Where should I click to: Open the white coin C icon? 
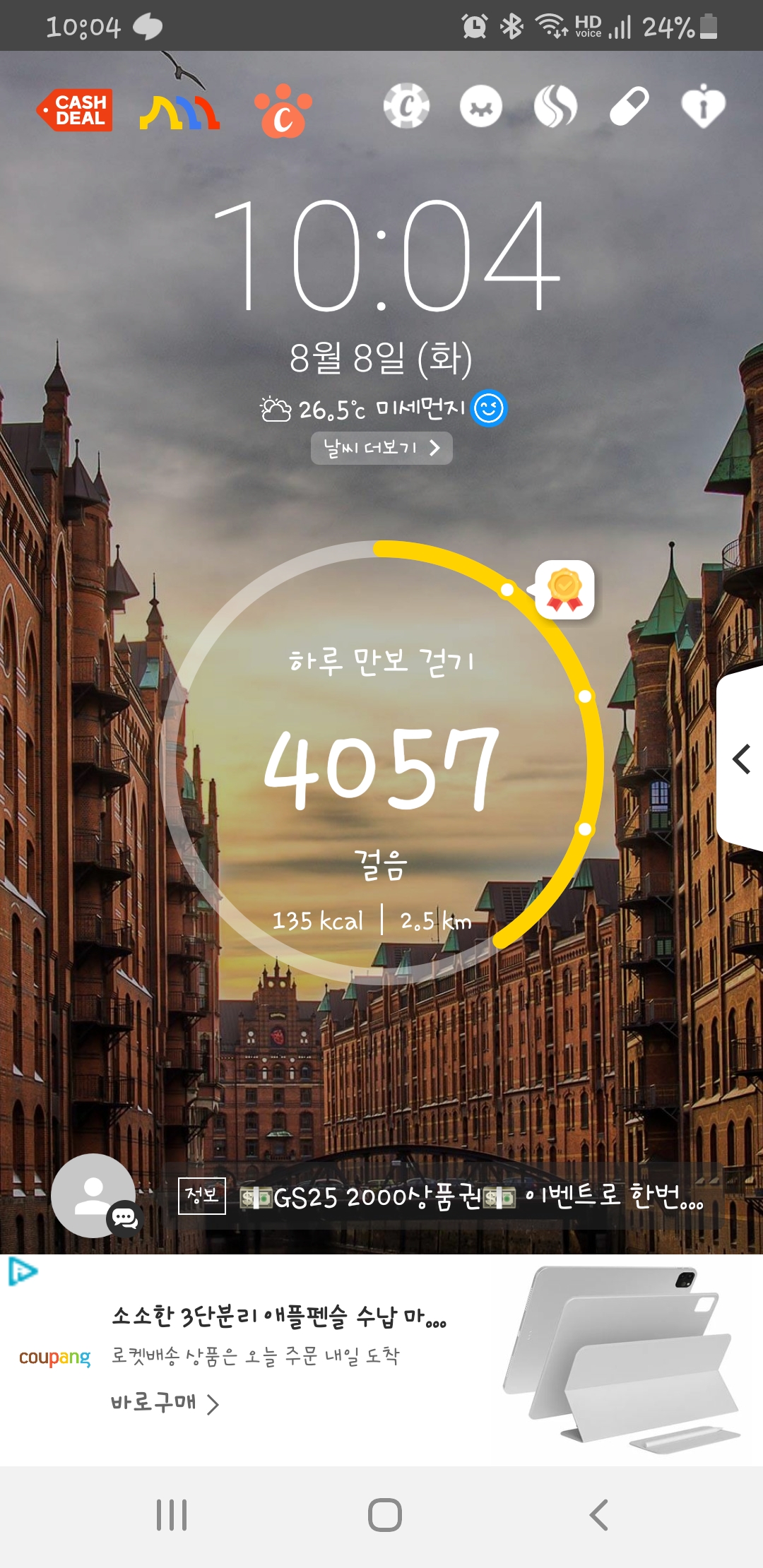407,107
